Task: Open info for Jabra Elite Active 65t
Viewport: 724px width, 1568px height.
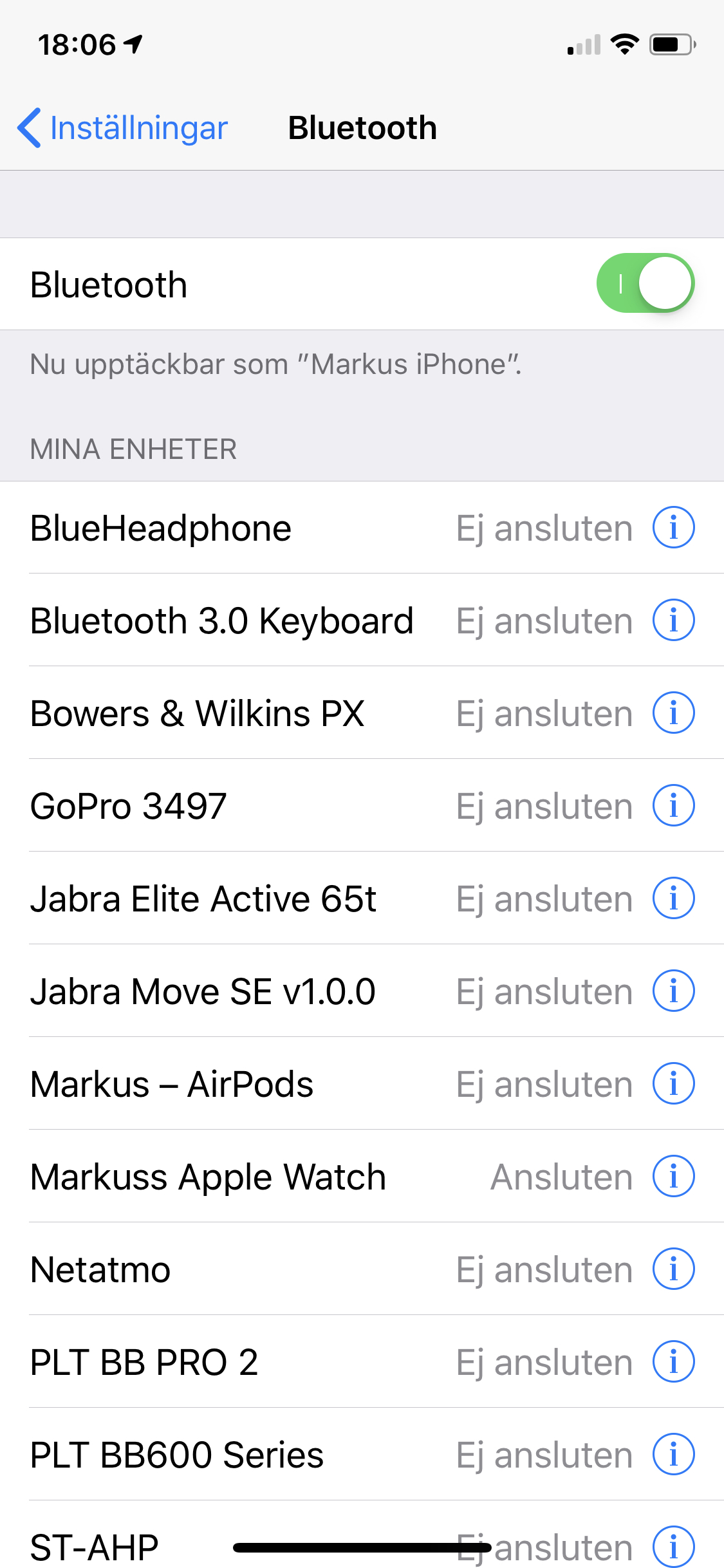Action: [x=673, y=898]
